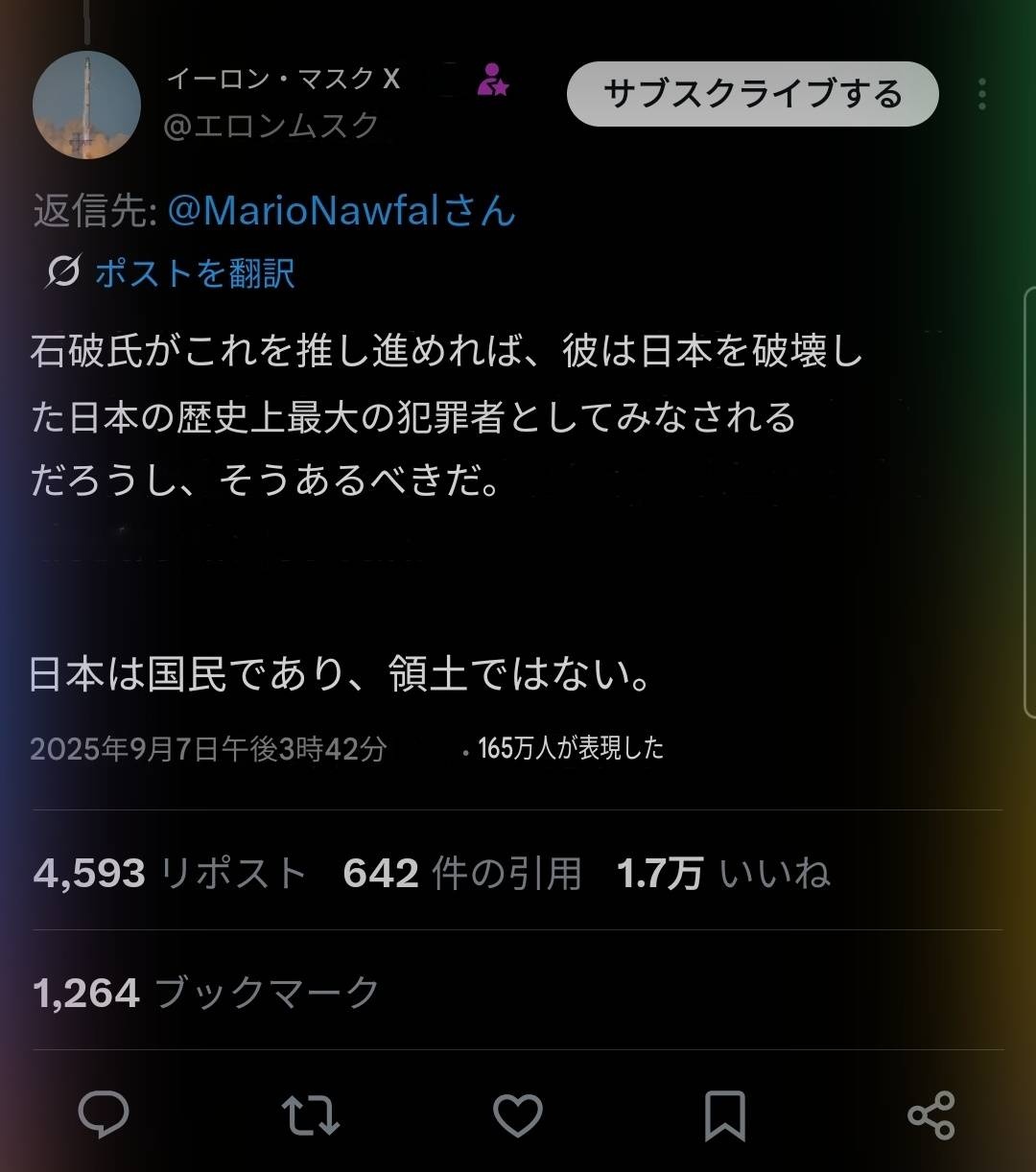The image size is (1036, 1172).
Task: Open the poster's profile picture
Action: tap(86, 105)
